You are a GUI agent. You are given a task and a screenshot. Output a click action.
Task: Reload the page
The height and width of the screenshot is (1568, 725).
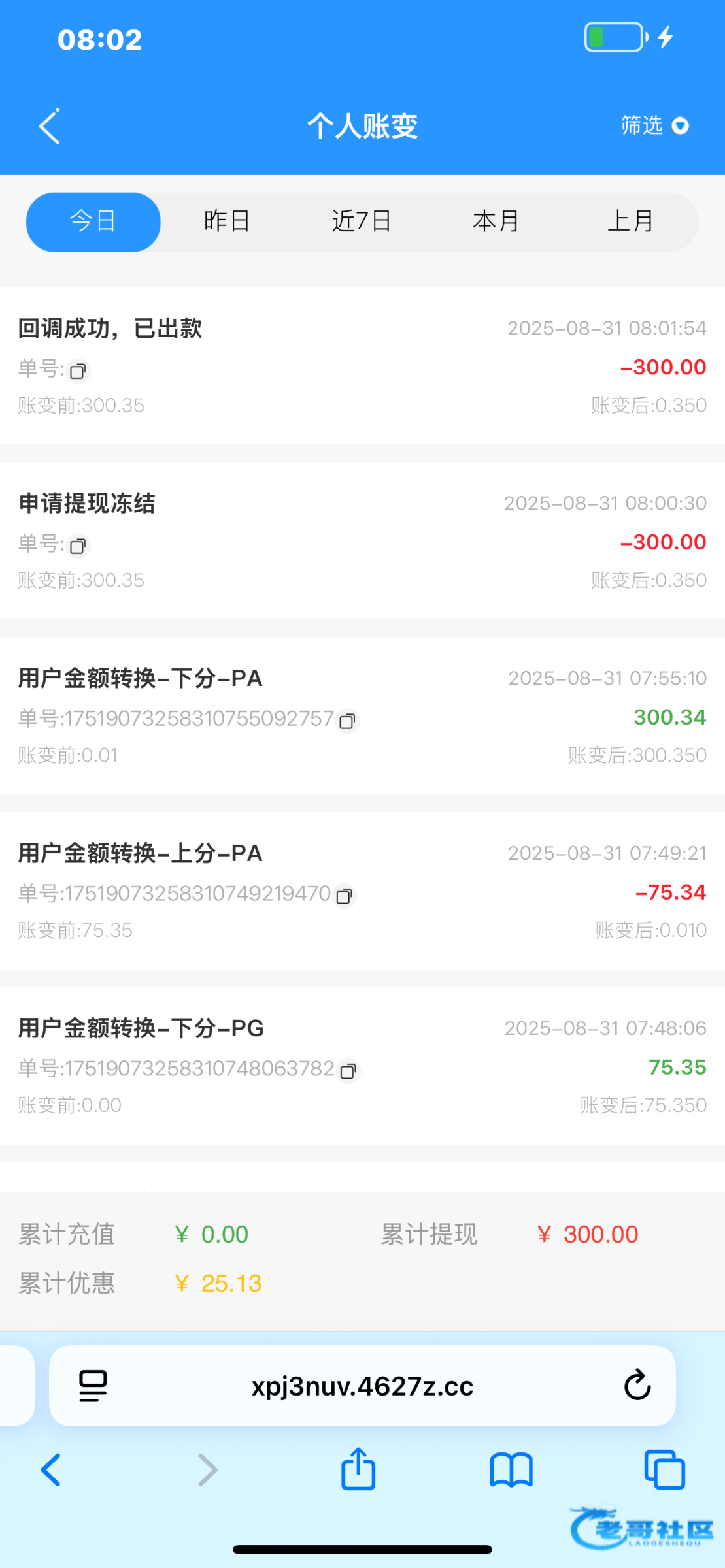click(637, 1385)
